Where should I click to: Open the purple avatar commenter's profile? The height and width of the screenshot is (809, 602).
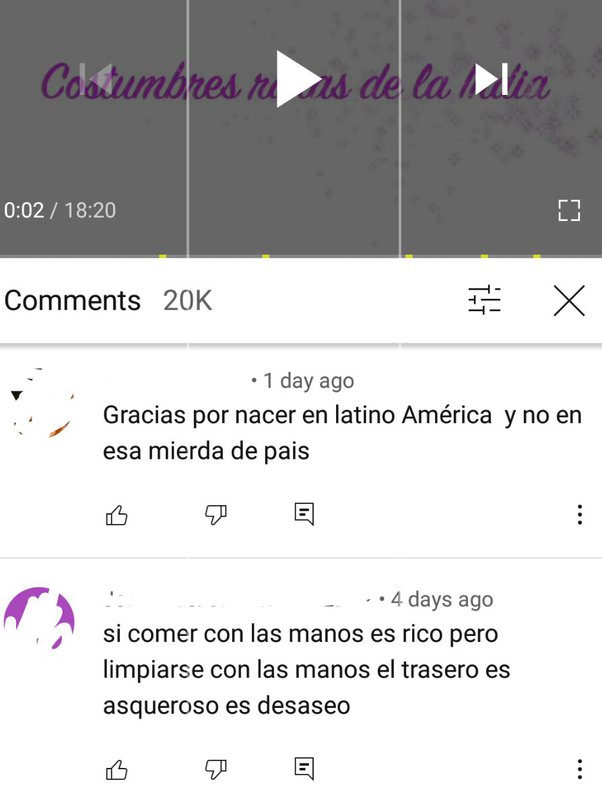pyautogui.click(x=40, y=619)
